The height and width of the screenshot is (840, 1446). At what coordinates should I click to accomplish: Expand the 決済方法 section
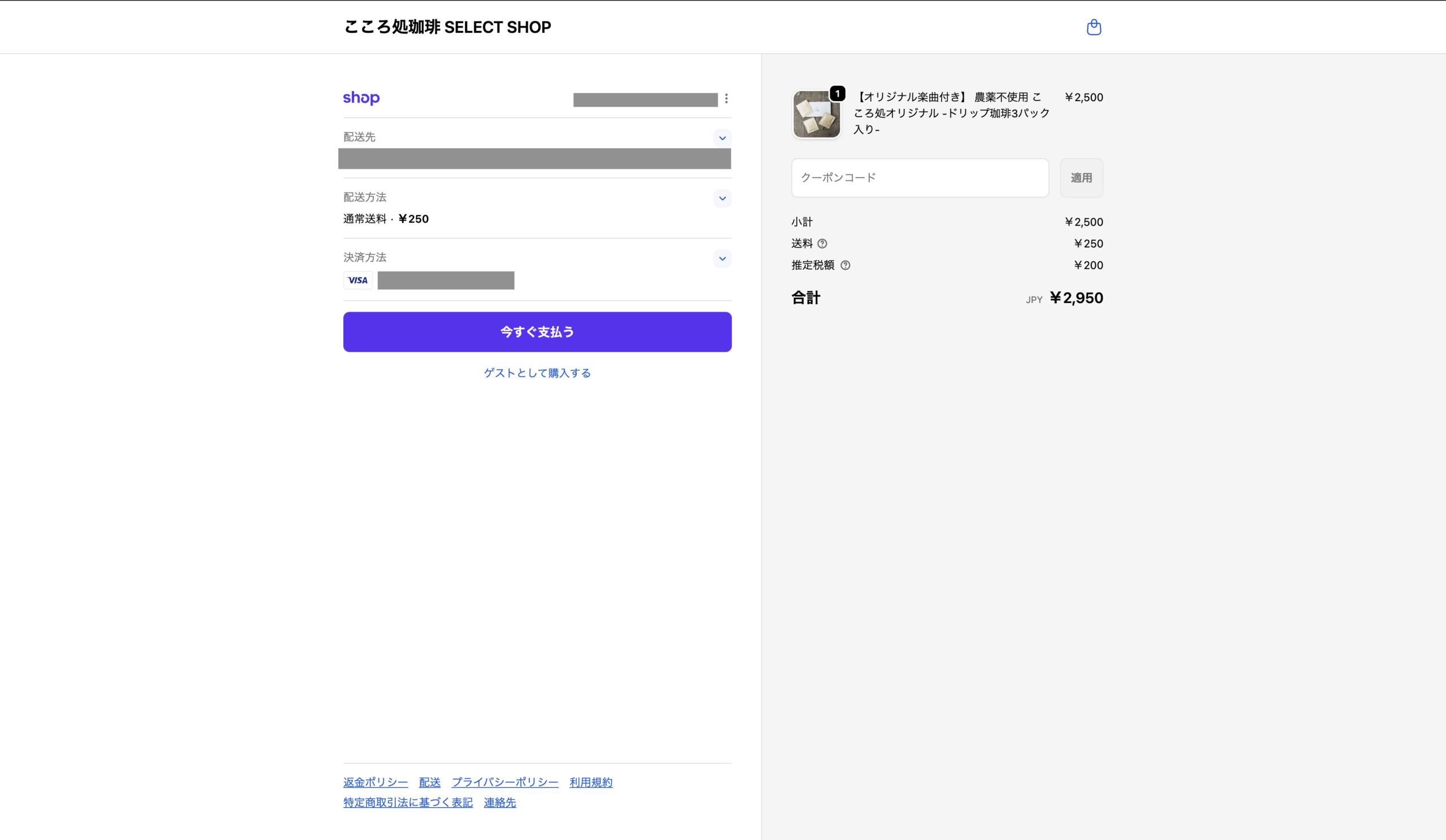click(722, 259)
